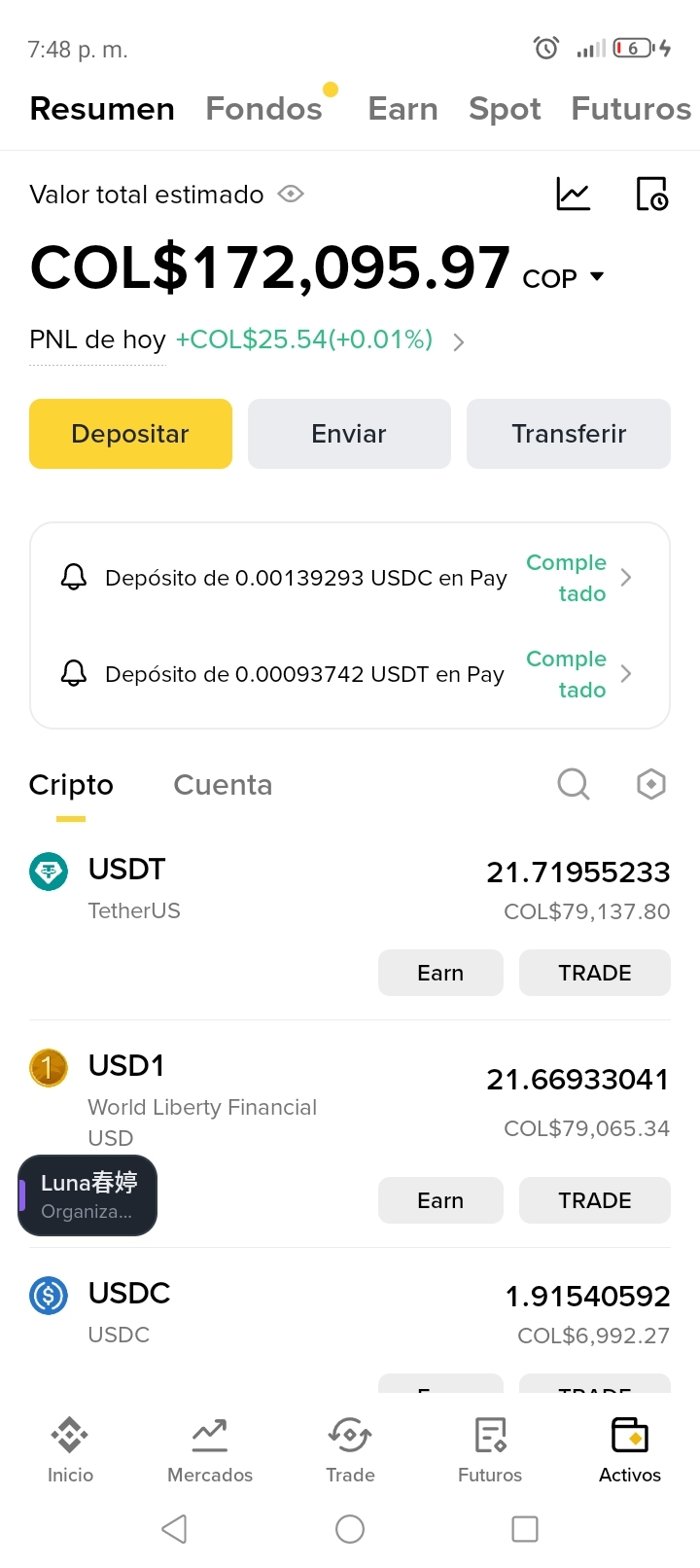Tap the Transferir button

click(x=569, y=434)
